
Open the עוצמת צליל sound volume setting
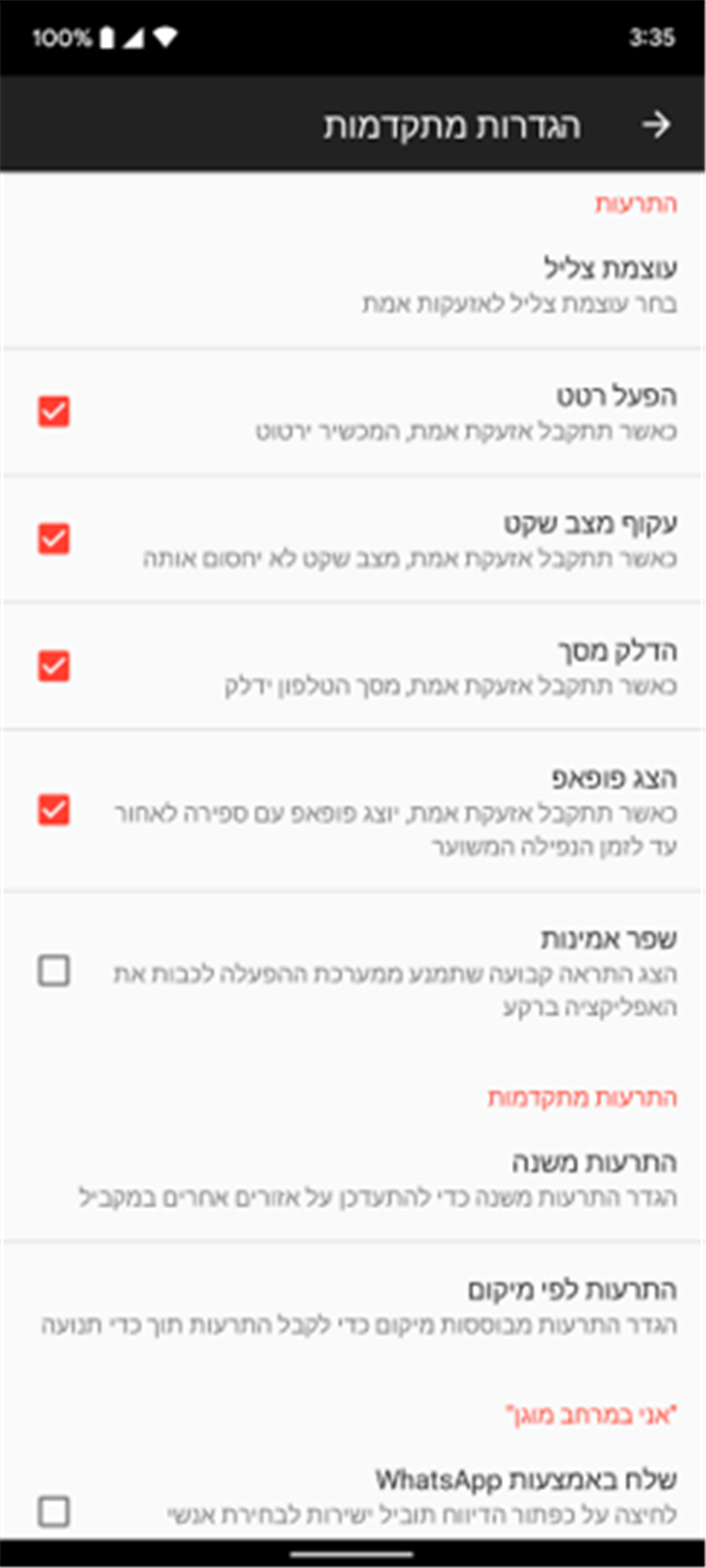click(x=353, y=284)
